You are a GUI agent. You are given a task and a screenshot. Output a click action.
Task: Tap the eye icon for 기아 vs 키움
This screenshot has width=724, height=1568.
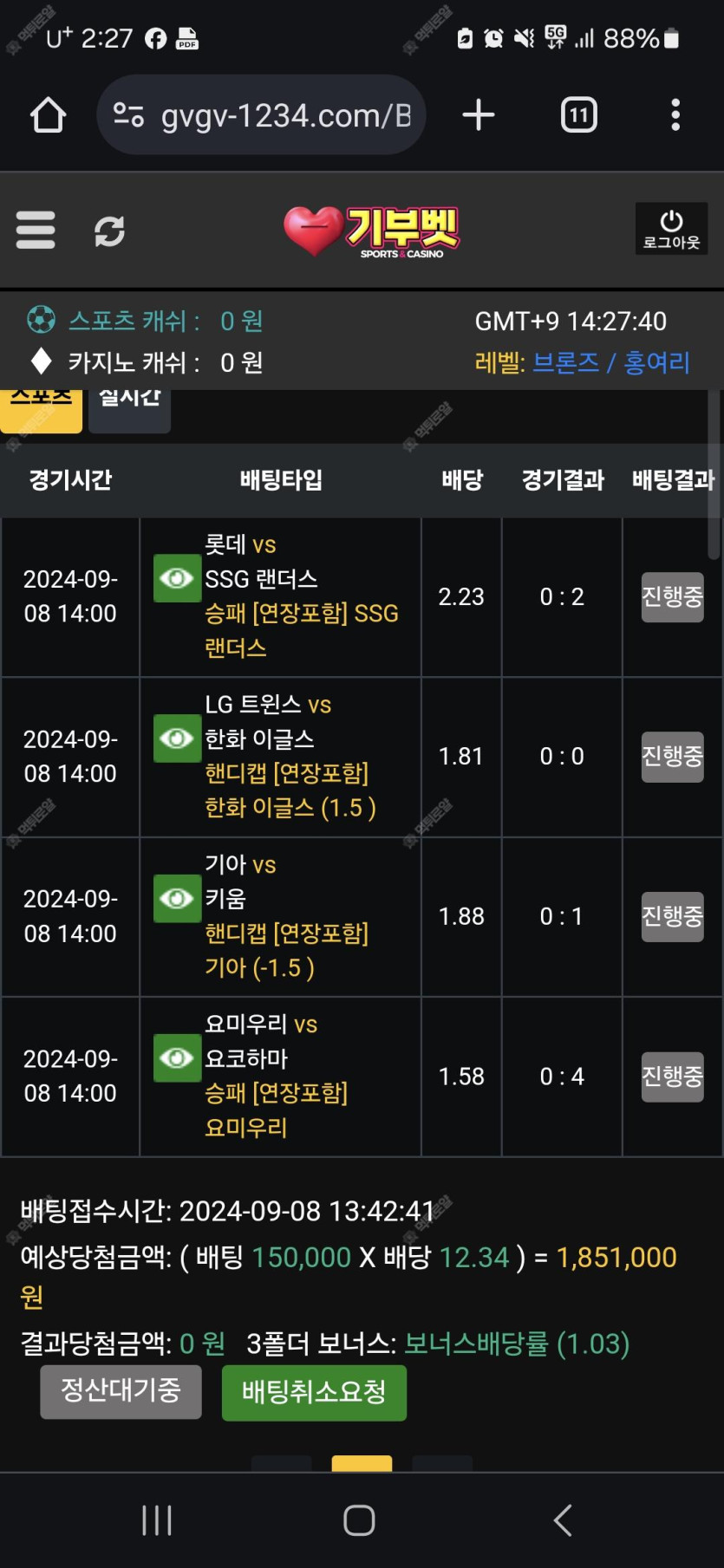pos(177,899)
